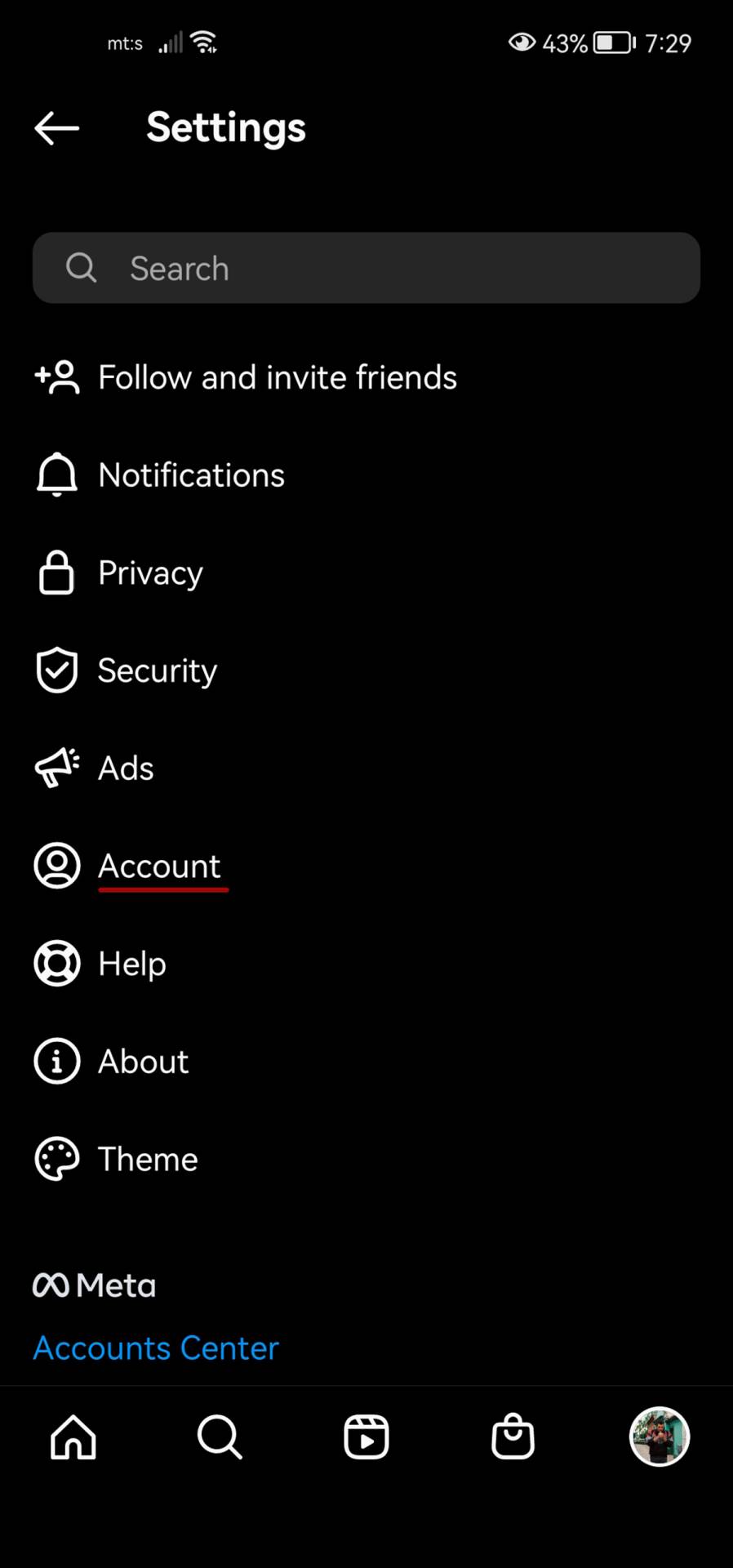
Task: Tap the Ads megaphone icon
Action: point(56,768)
